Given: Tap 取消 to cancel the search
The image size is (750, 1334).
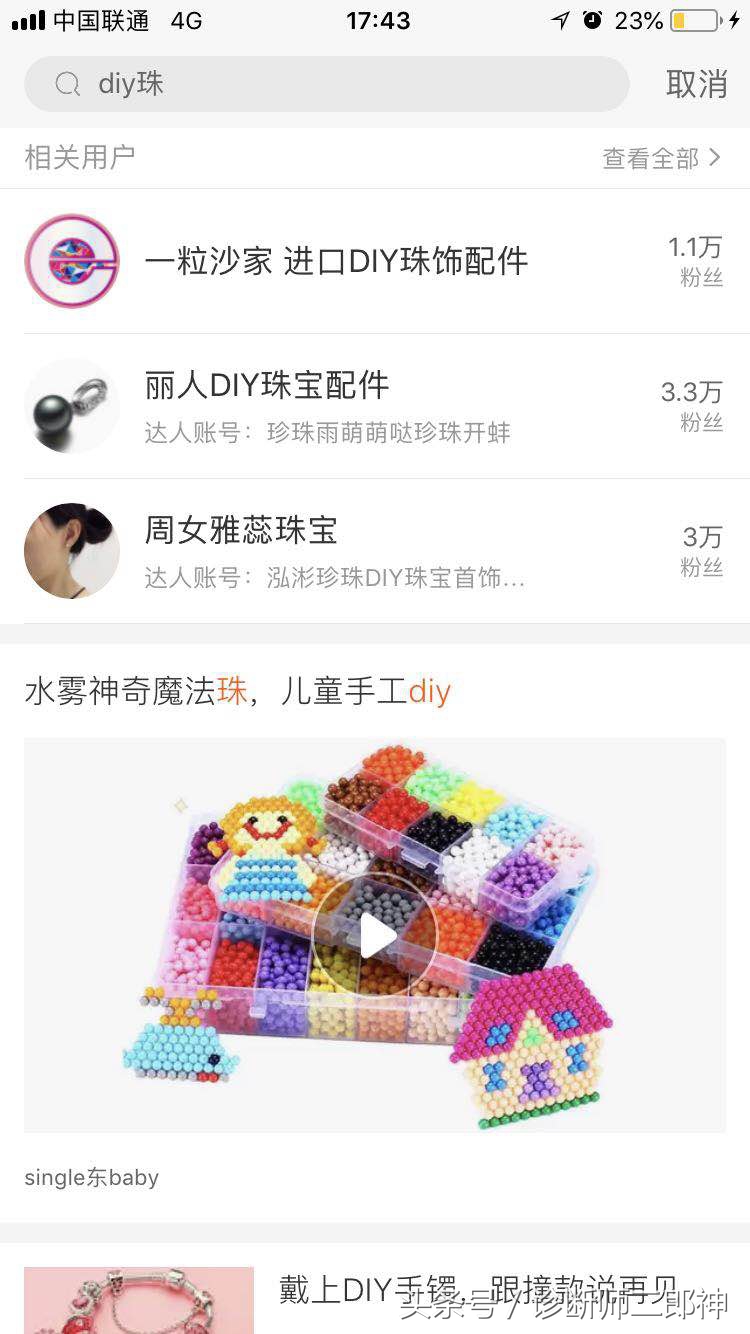Looking at the screenshot, I should point(698,84).
